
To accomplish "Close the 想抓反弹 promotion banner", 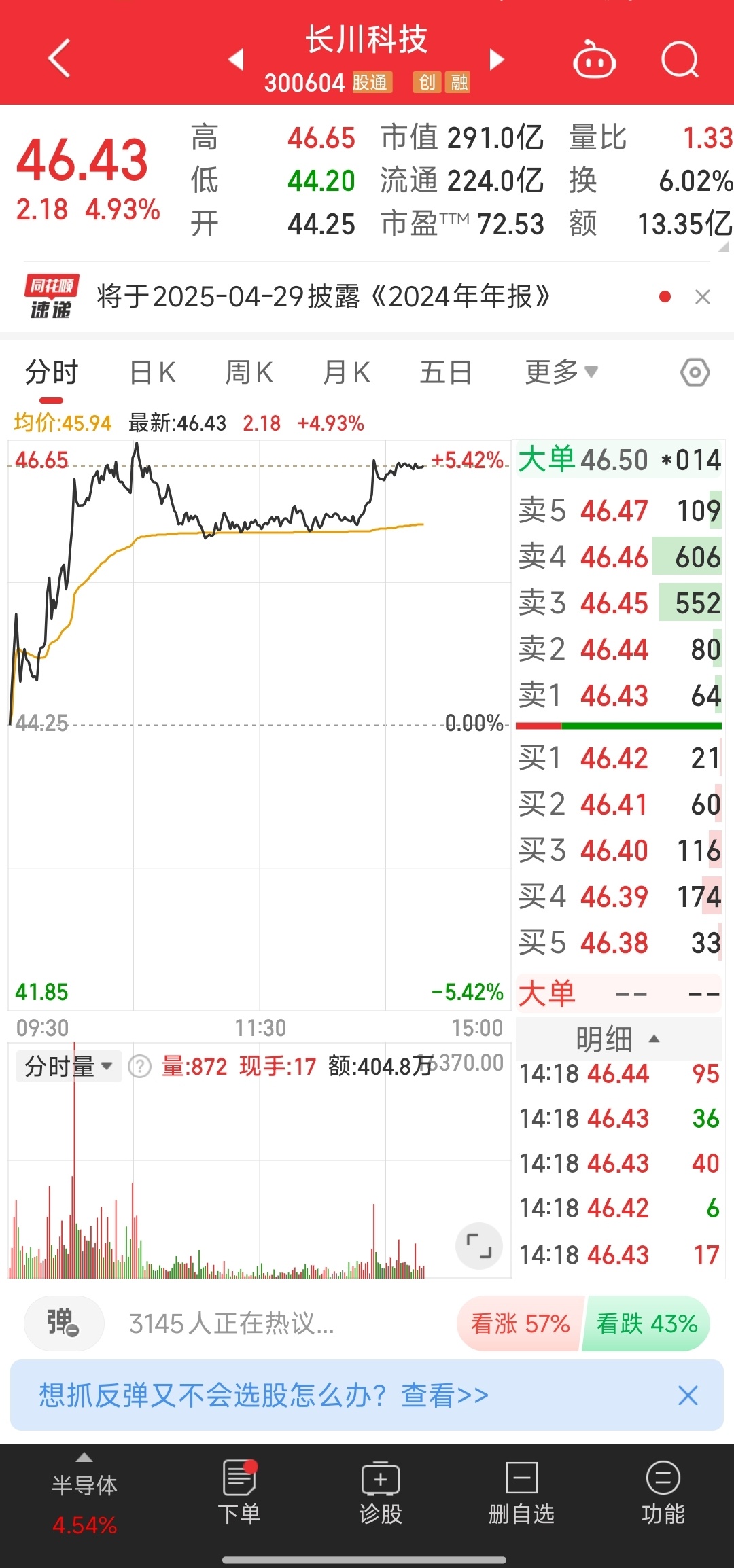I will (x=688, y=1395).
